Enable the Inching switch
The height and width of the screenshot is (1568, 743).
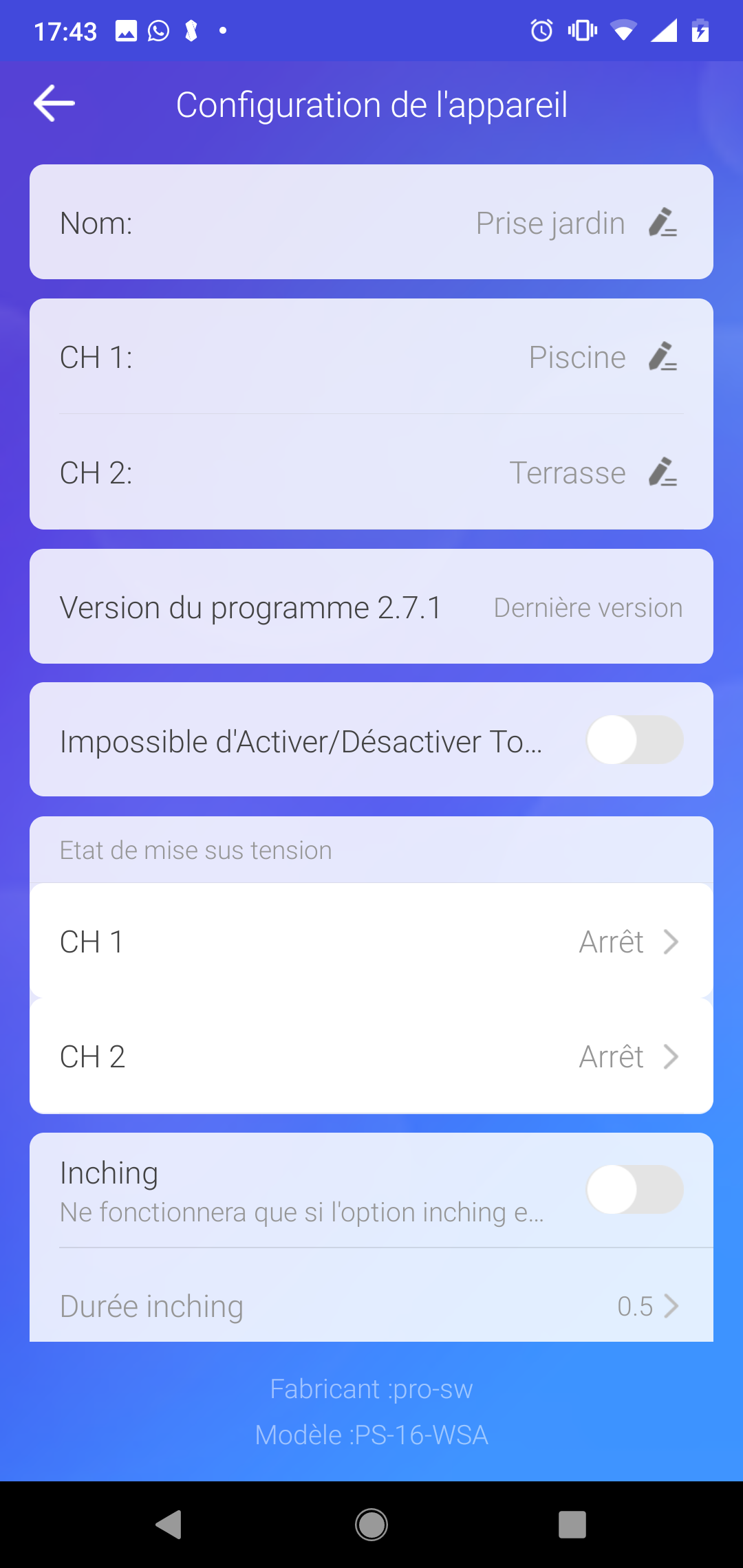(634, 1190)
